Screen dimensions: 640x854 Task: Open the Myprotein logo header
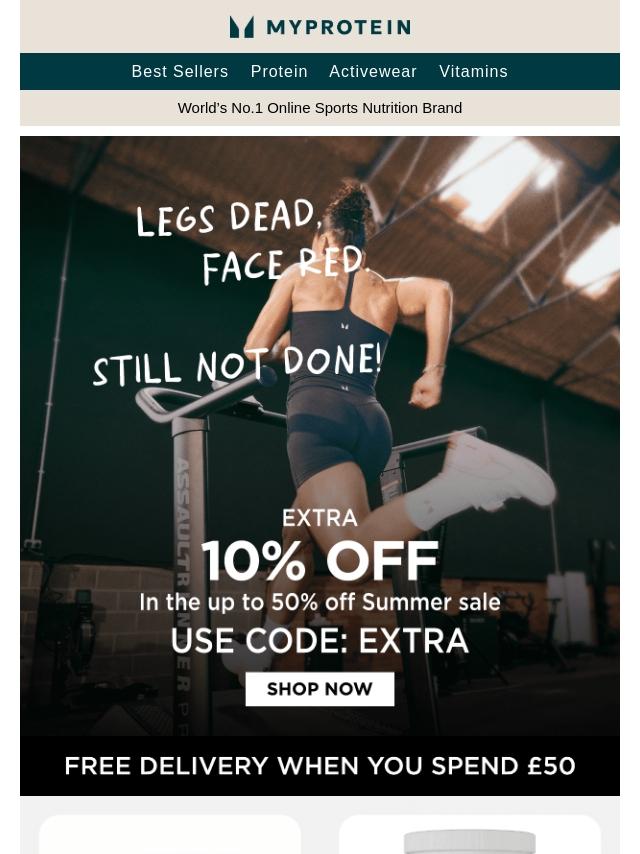tap(320, 27)
